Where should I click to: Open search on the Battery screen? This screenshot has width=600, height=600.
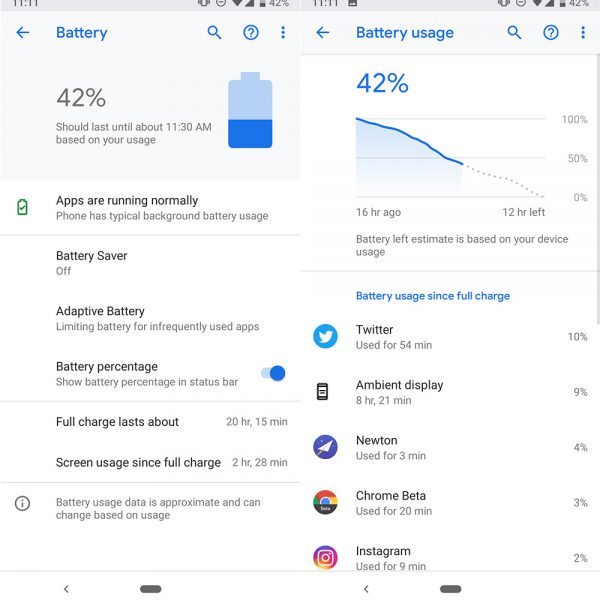(x=214, y=33)
